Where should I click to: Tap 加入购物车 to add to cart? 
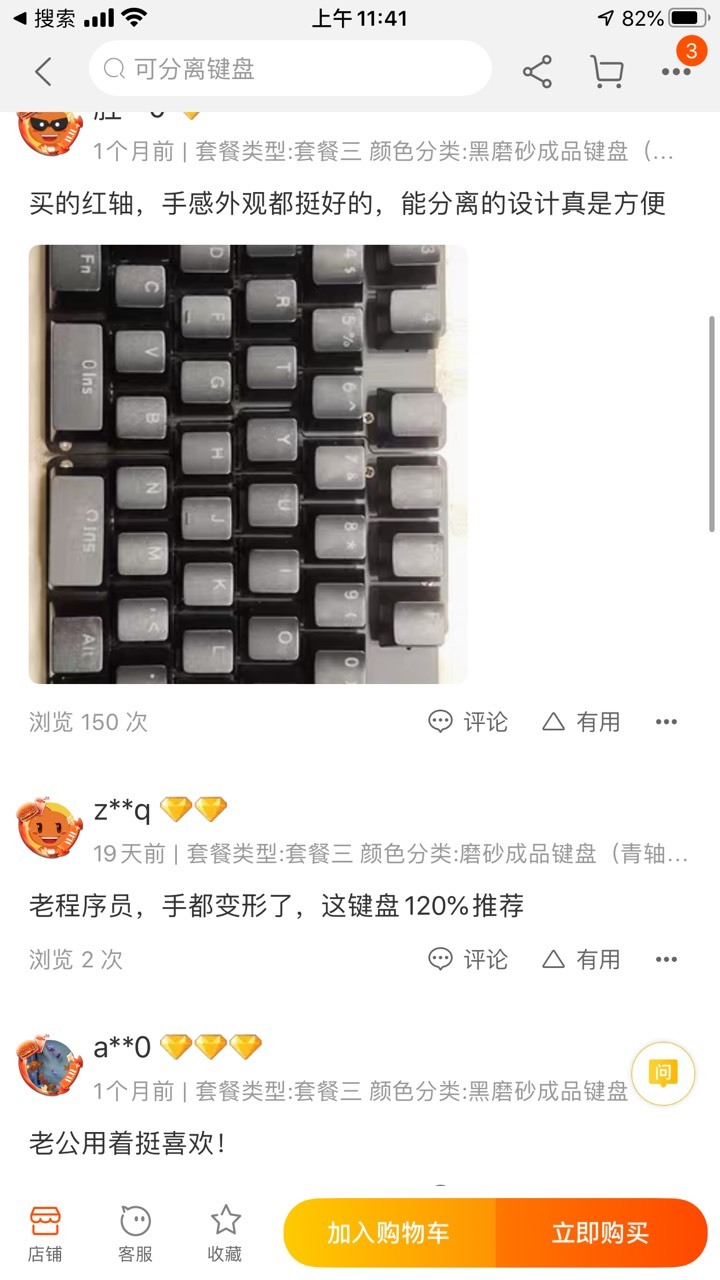tap(389, 1233)
